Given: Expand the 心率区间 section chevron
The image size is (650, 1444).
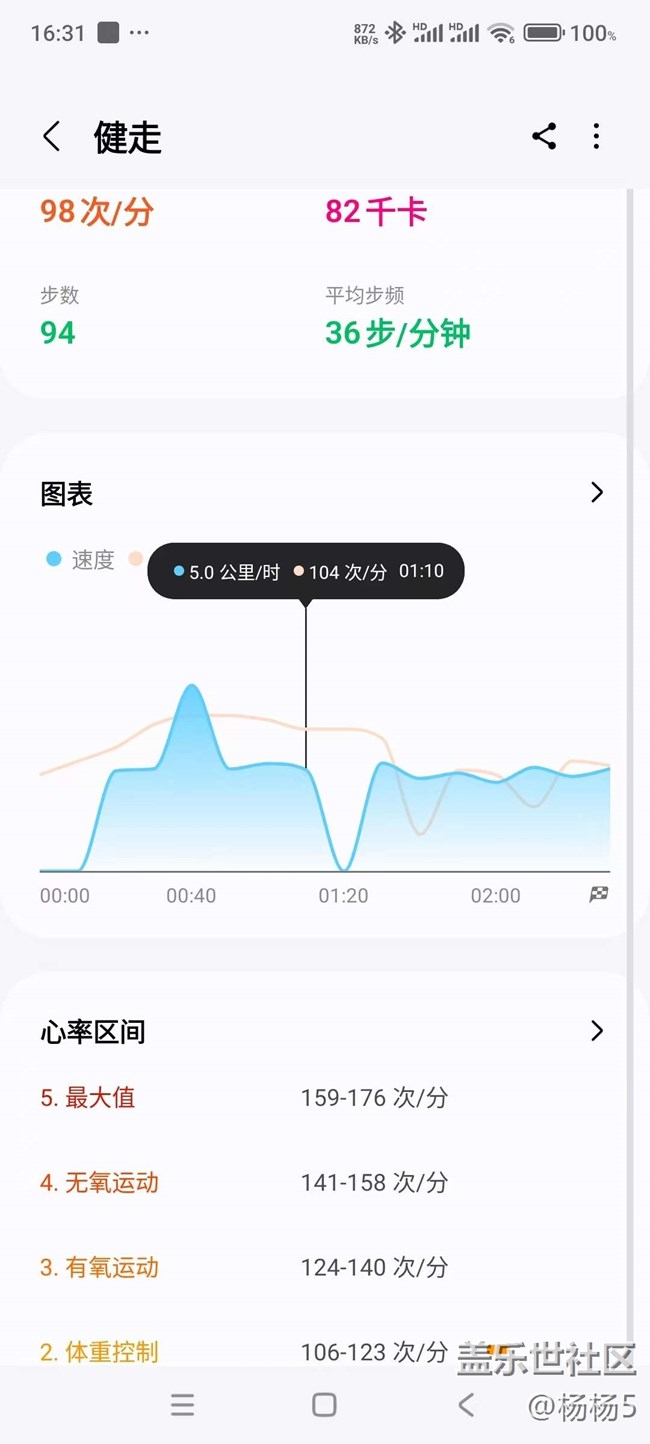Looking at the screenshot, I should (x=597, y=1031).
